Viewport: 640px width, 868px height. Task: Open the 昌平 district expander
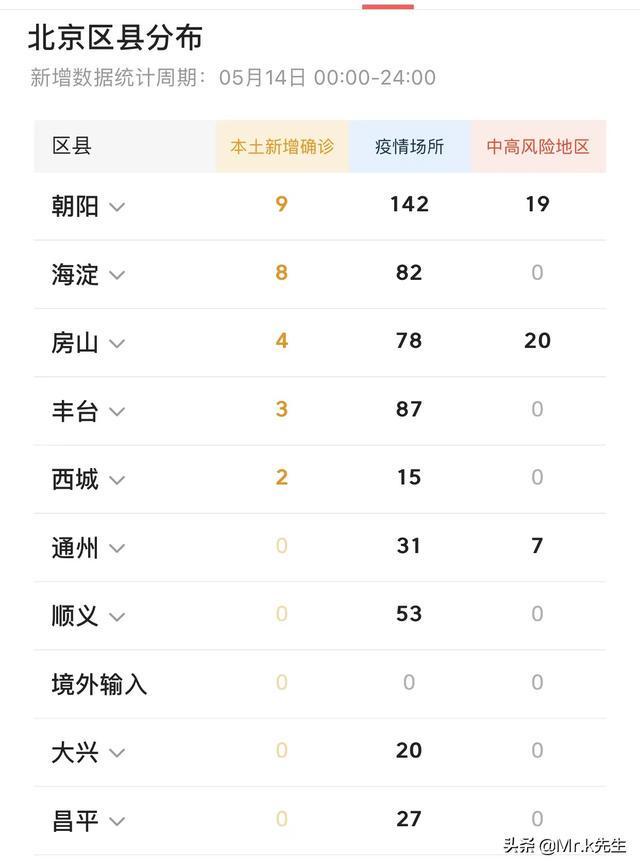116,822
